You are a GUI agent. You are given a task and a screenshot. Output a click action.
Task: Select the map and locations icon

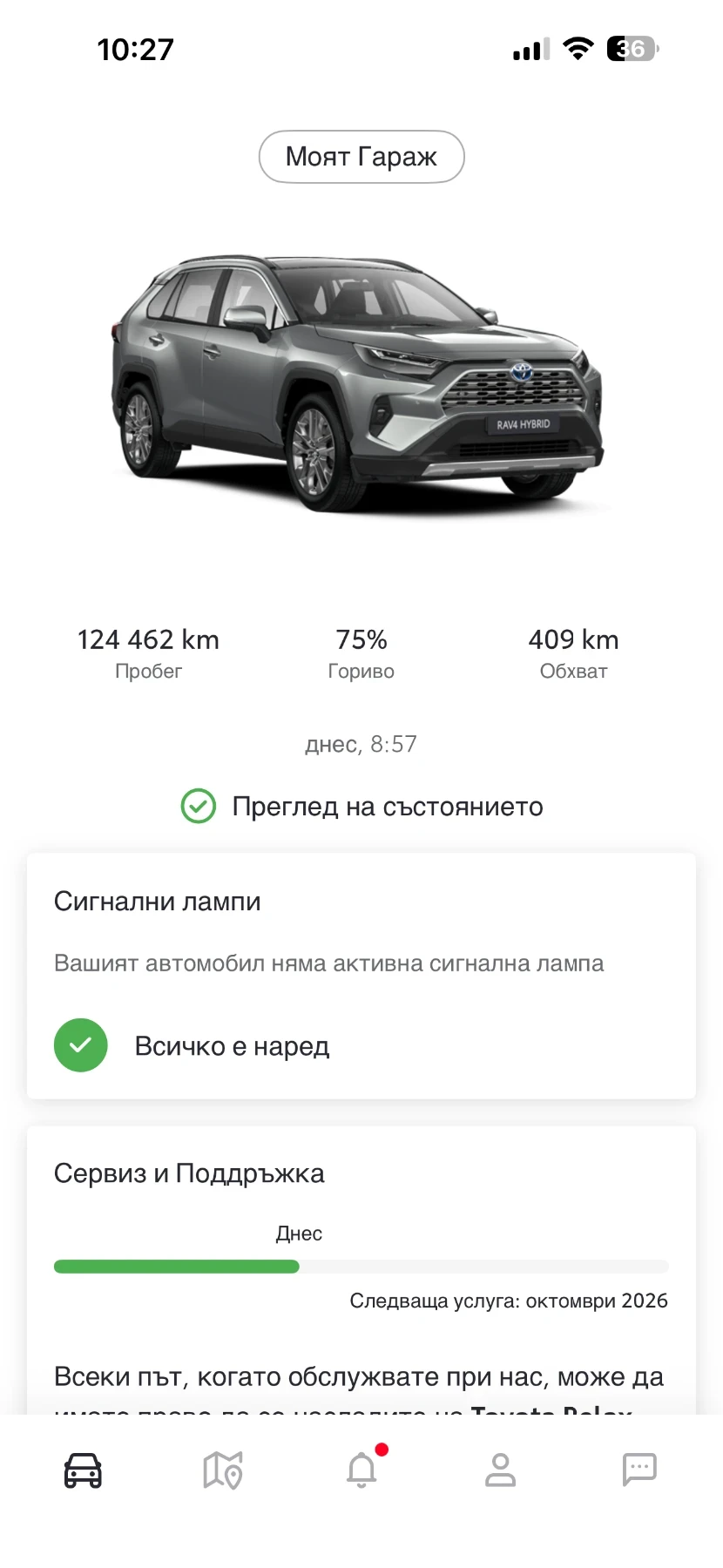[x=221, y=1470]
